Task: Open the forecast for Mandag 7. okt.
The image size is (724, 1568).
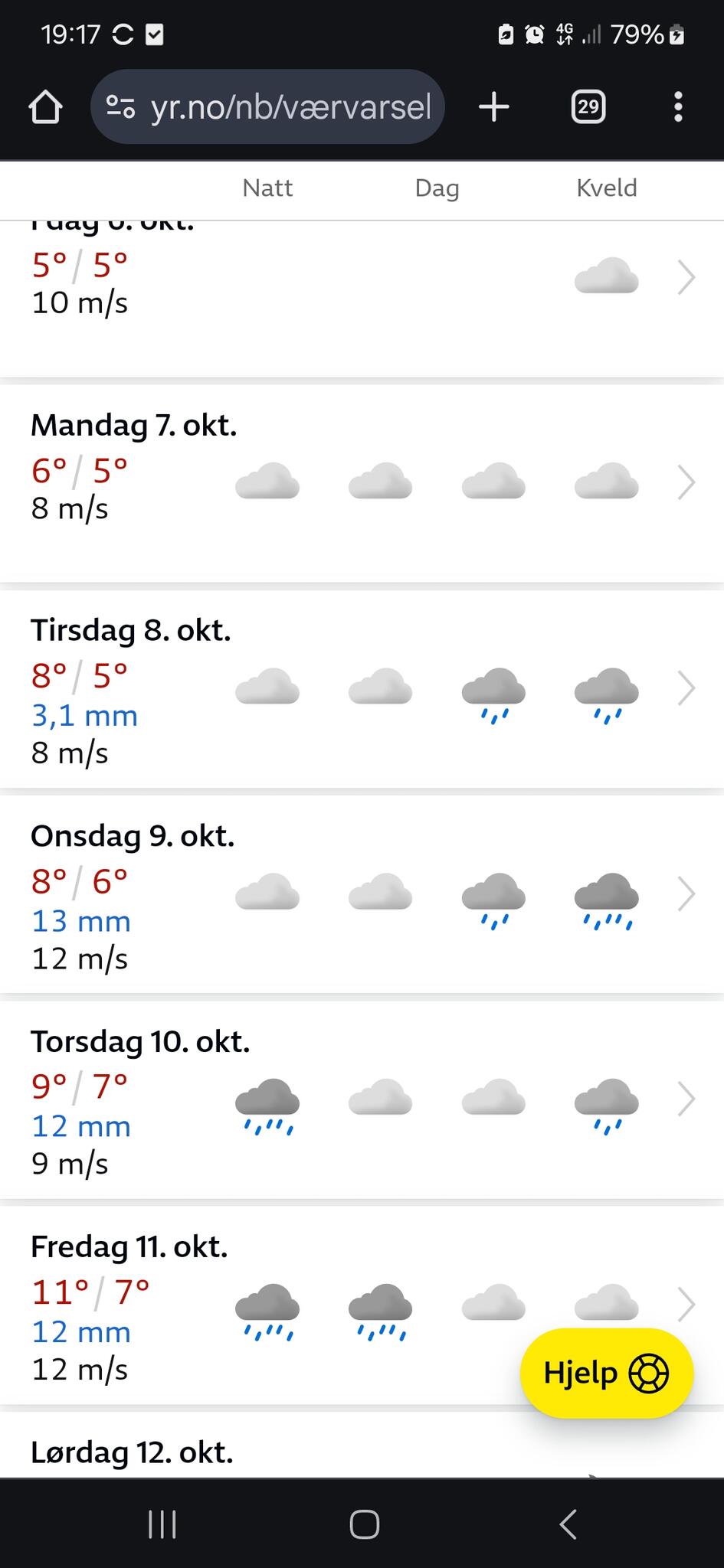Action: [x=362, y=484]
